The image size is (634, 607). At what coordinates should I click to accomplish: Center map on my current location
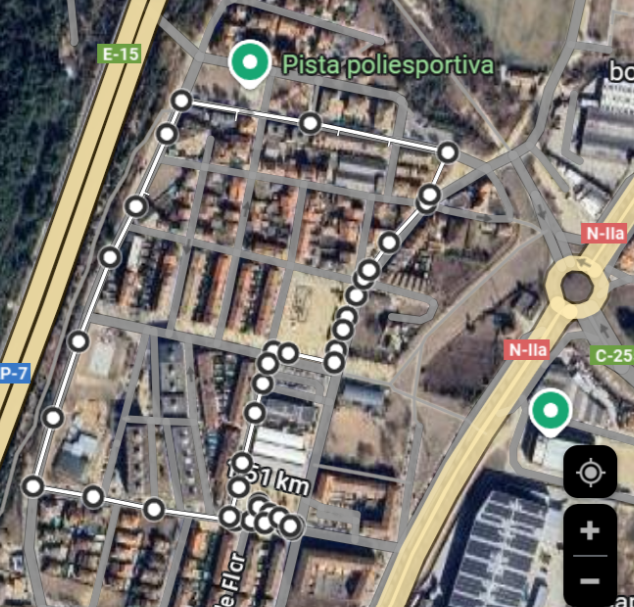click(590, 472)
